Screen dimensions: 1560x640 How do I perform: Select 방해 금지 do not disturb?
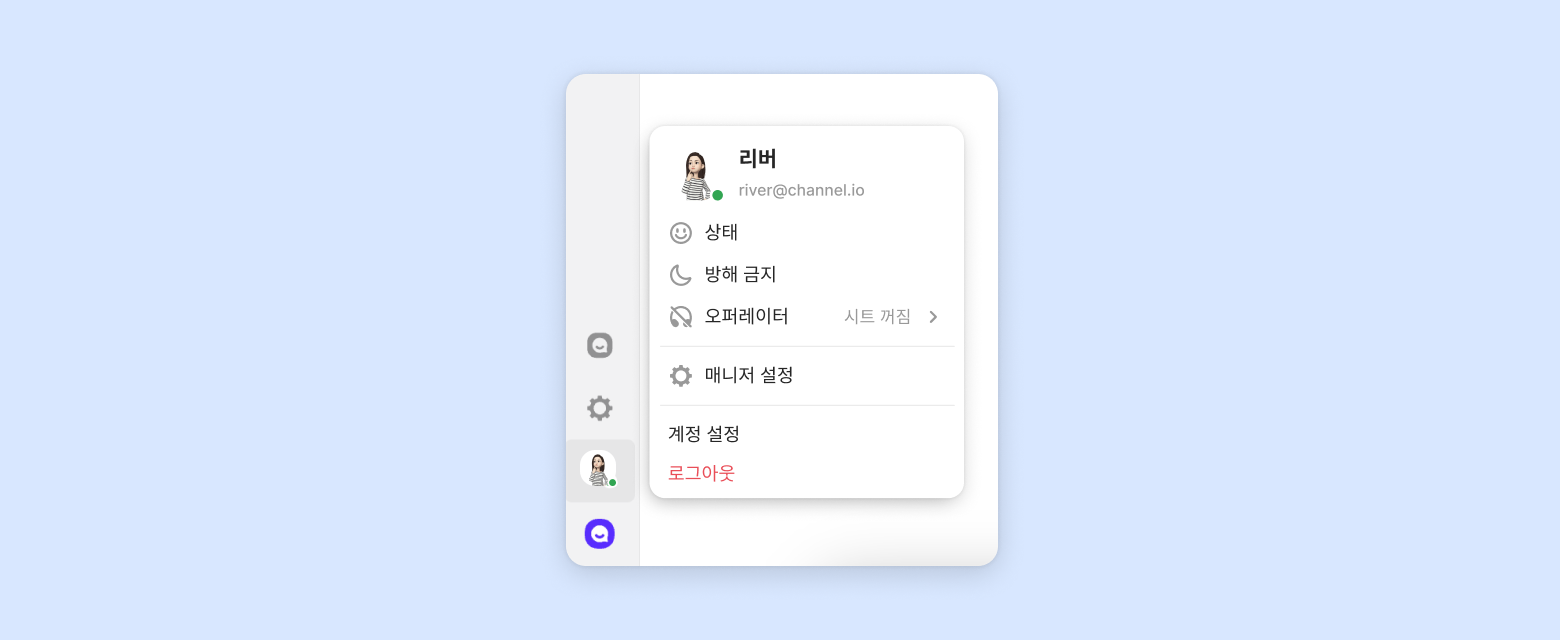[x=740, y=275]
